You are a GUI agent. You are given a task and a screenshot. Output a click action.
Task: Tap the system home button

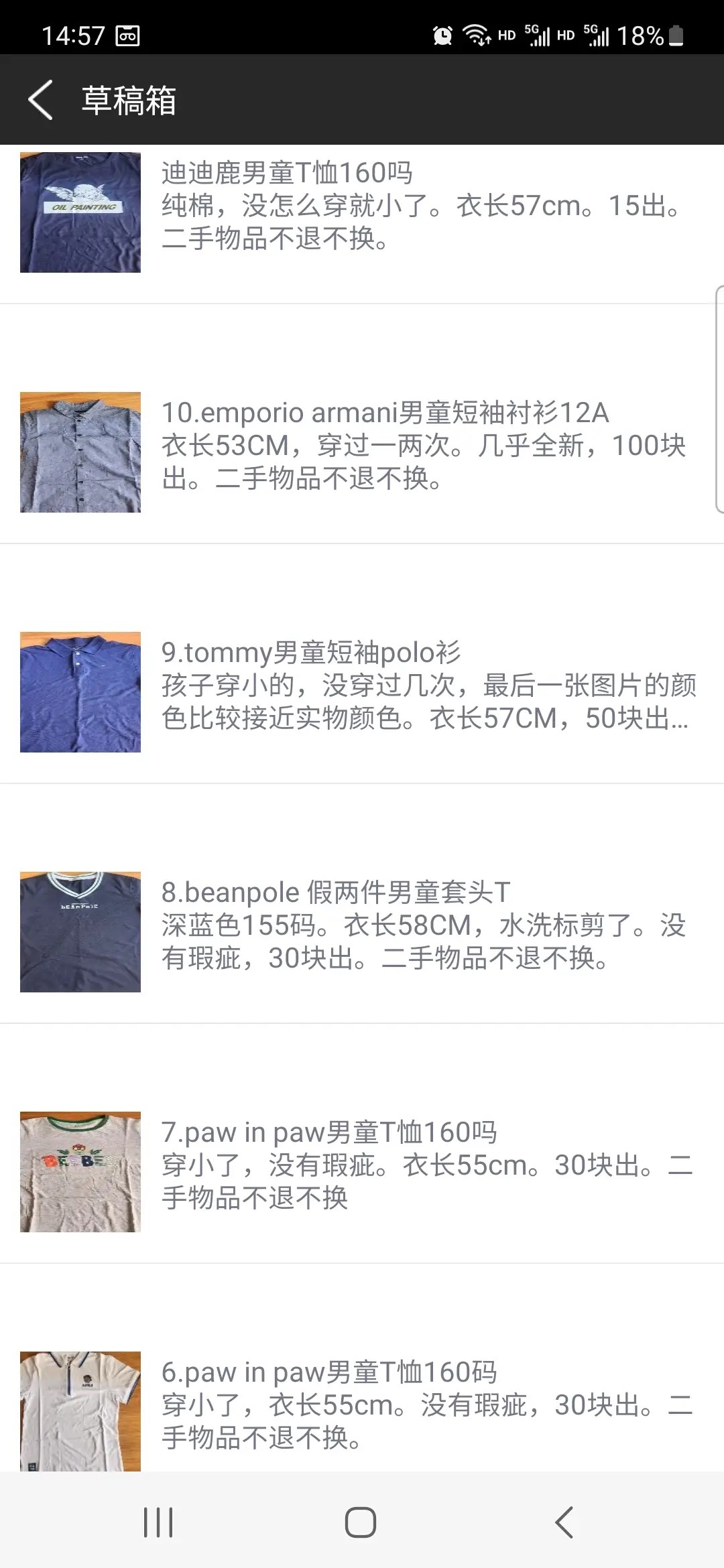pyautogui.click(x=361, y=1522)
